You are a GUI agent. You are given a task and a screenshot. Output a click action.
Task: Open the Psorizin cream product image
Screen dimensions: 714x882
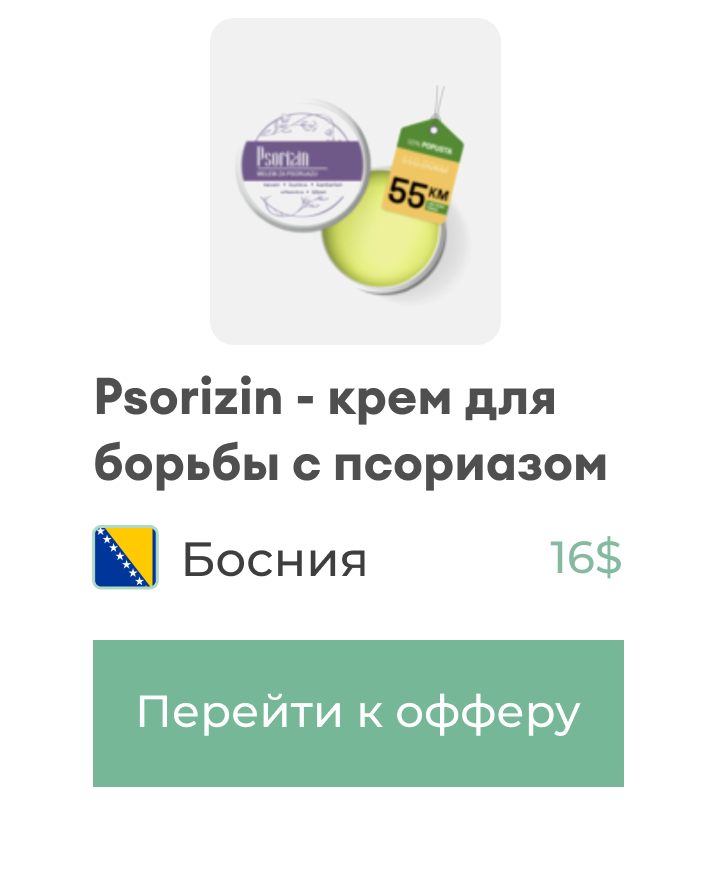[x=355, y=182]
